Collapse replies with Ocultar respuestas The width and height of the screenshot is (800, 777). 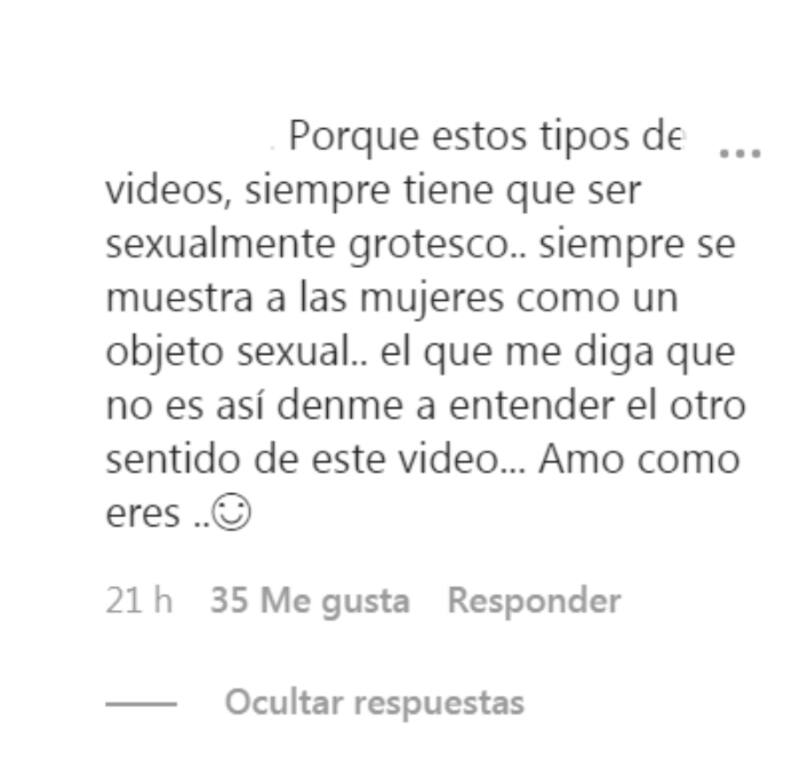point(374,703)
